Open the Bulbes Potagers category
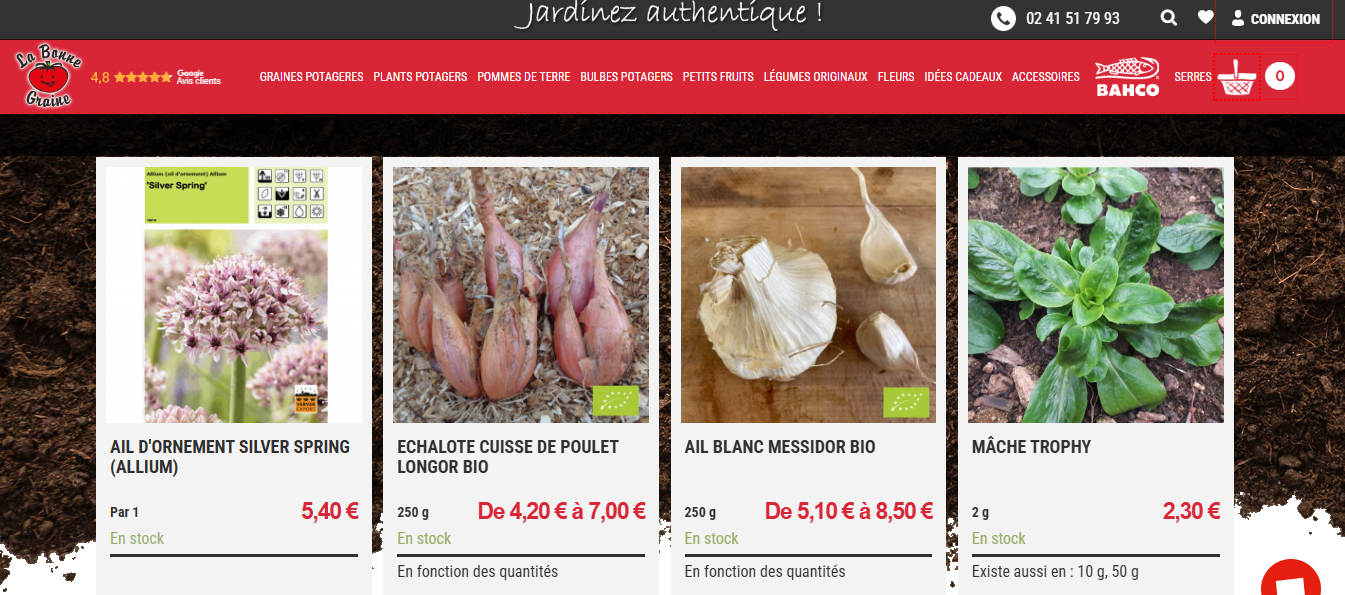 click(626, 77)
